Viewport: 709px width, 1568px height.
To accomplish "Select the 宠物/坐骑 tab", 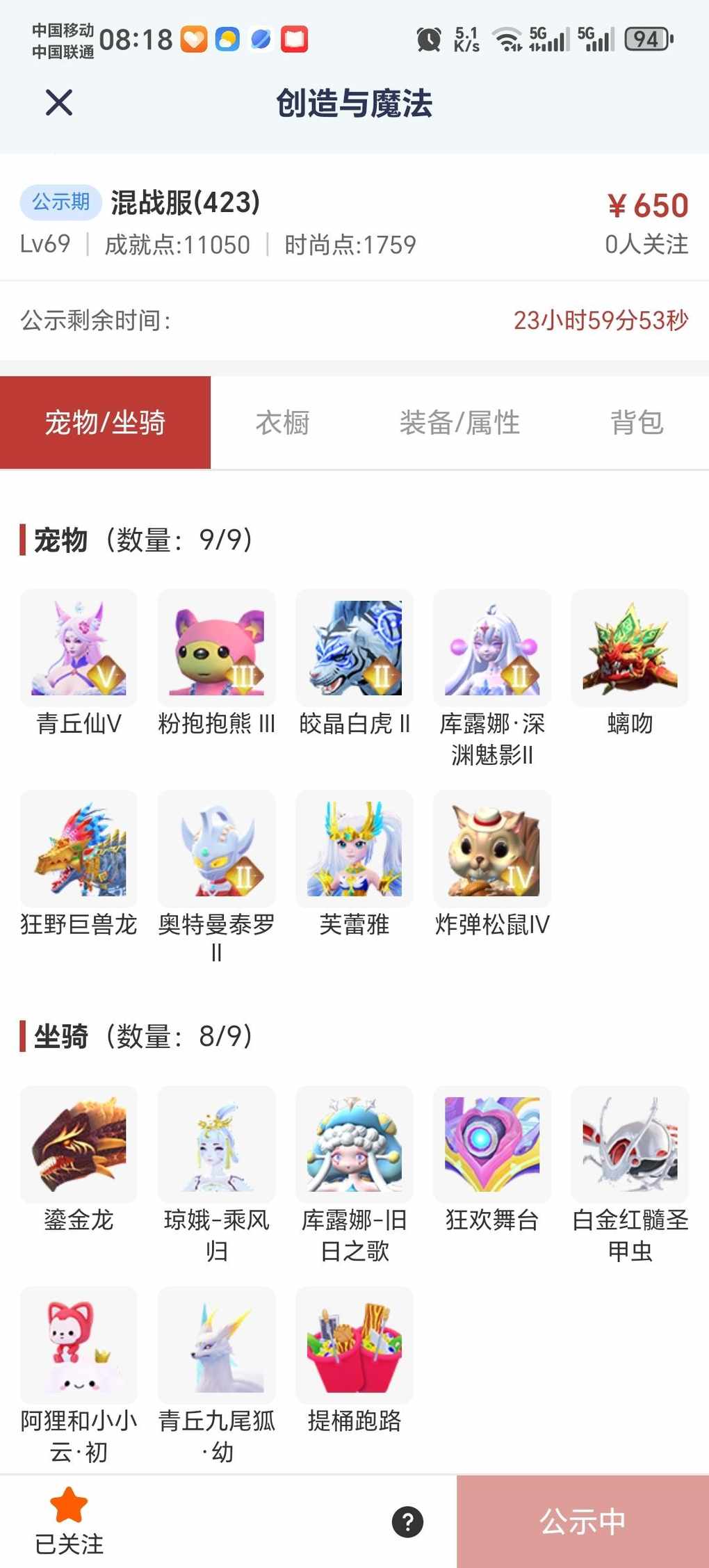I will tap(105, 423).
